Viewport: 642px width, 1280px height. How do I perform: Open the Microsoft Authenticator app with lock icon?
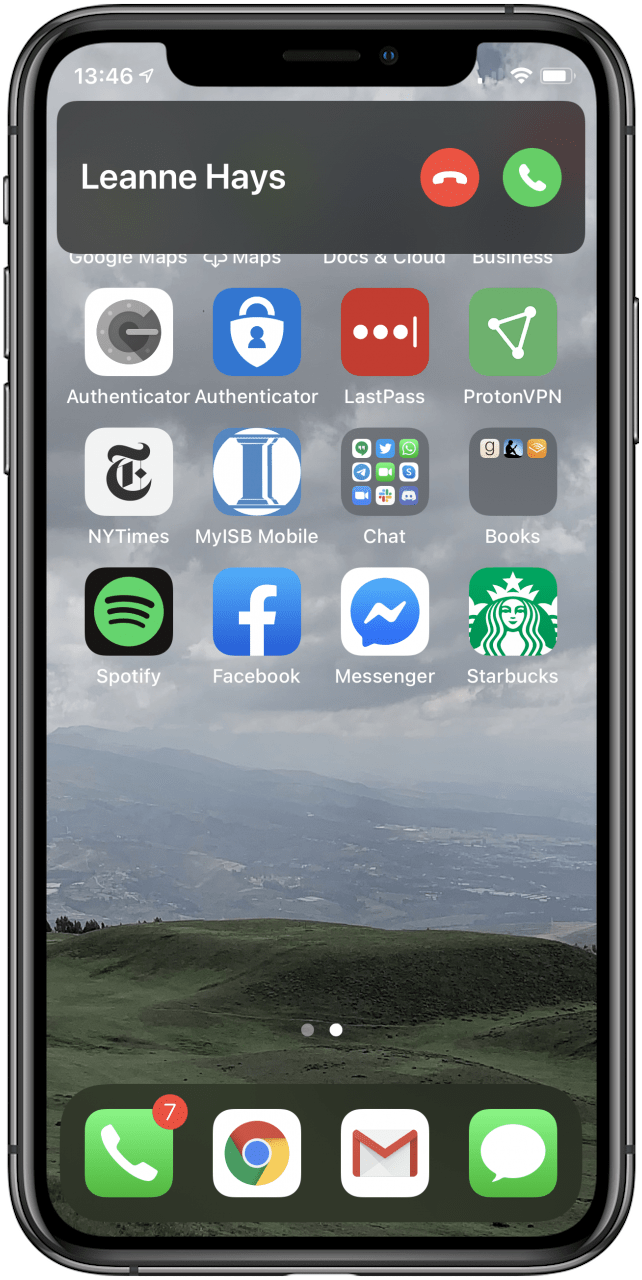click(257, 332)
